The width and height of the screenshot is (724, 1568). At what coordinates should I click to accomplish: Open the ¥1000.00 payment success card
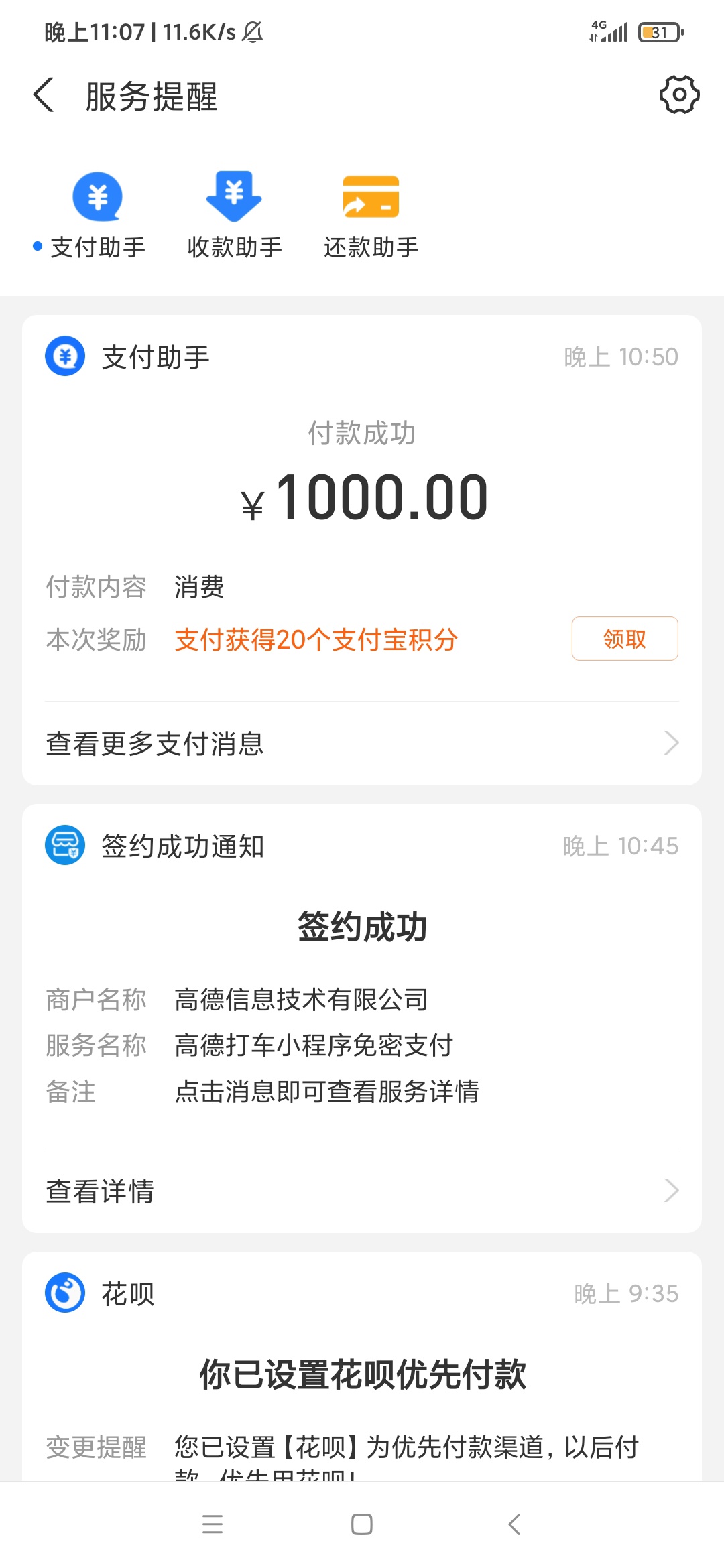(x=362, y=508)
